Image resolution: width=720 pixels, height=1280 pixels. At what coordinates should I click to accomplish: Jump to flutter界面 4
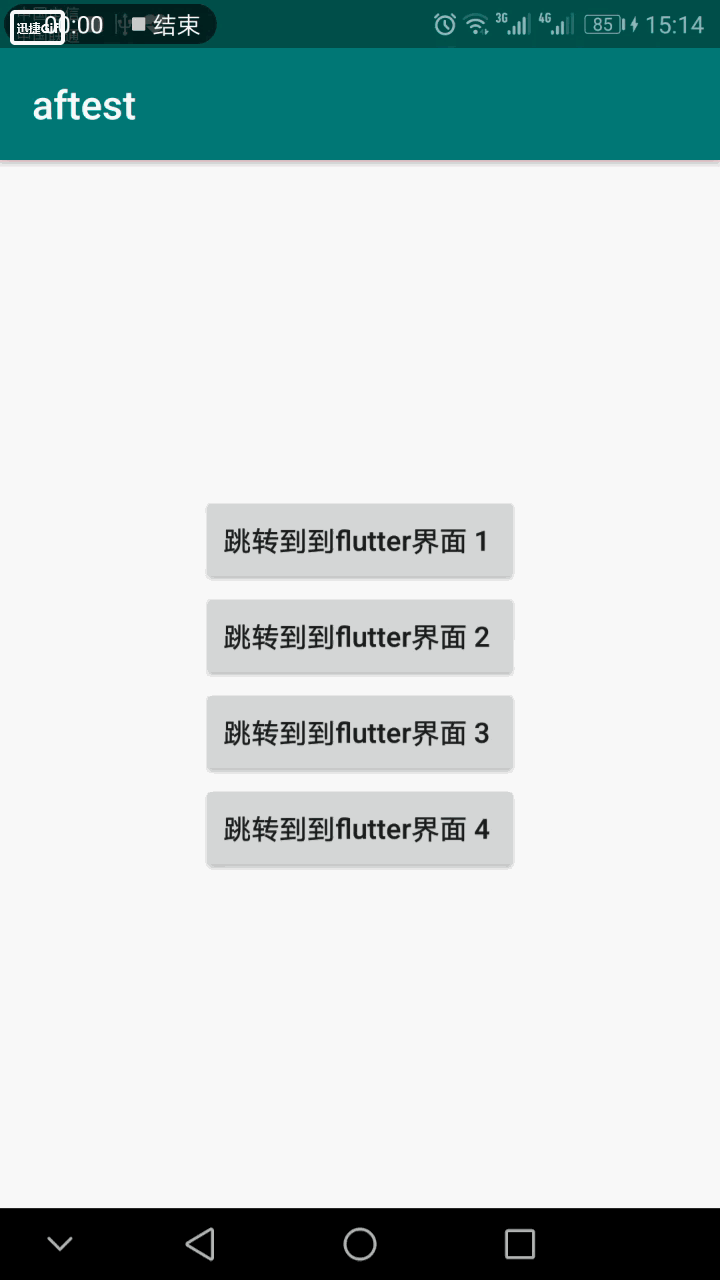tap(360, 829)
